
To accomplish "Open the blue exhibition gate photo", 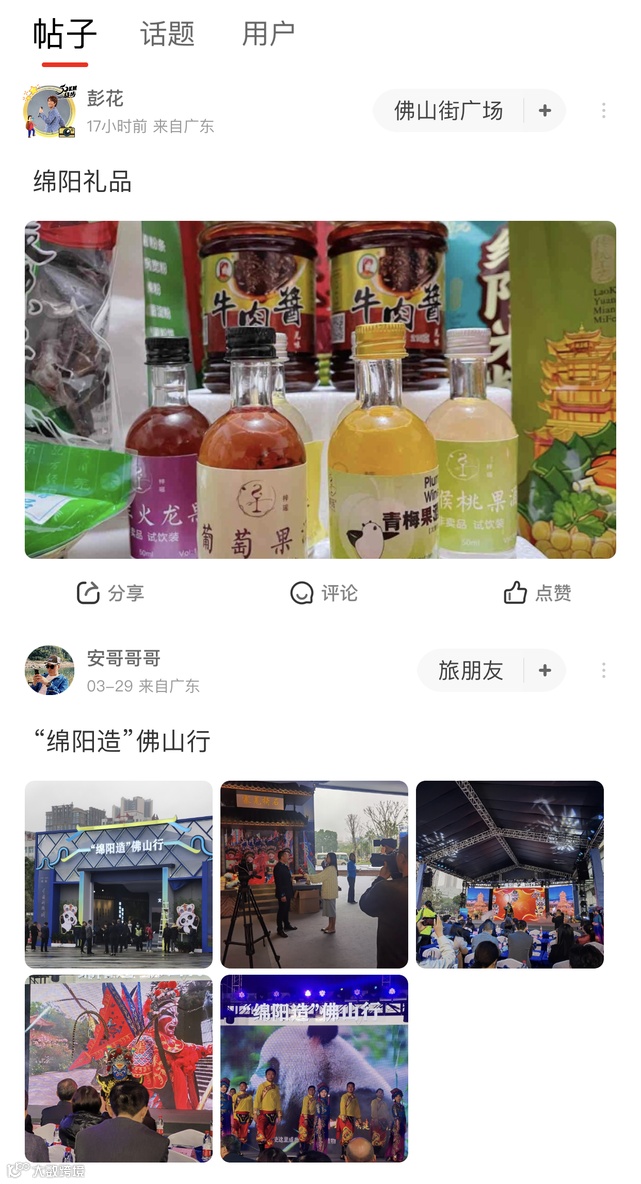I will [x=119, y=874].
